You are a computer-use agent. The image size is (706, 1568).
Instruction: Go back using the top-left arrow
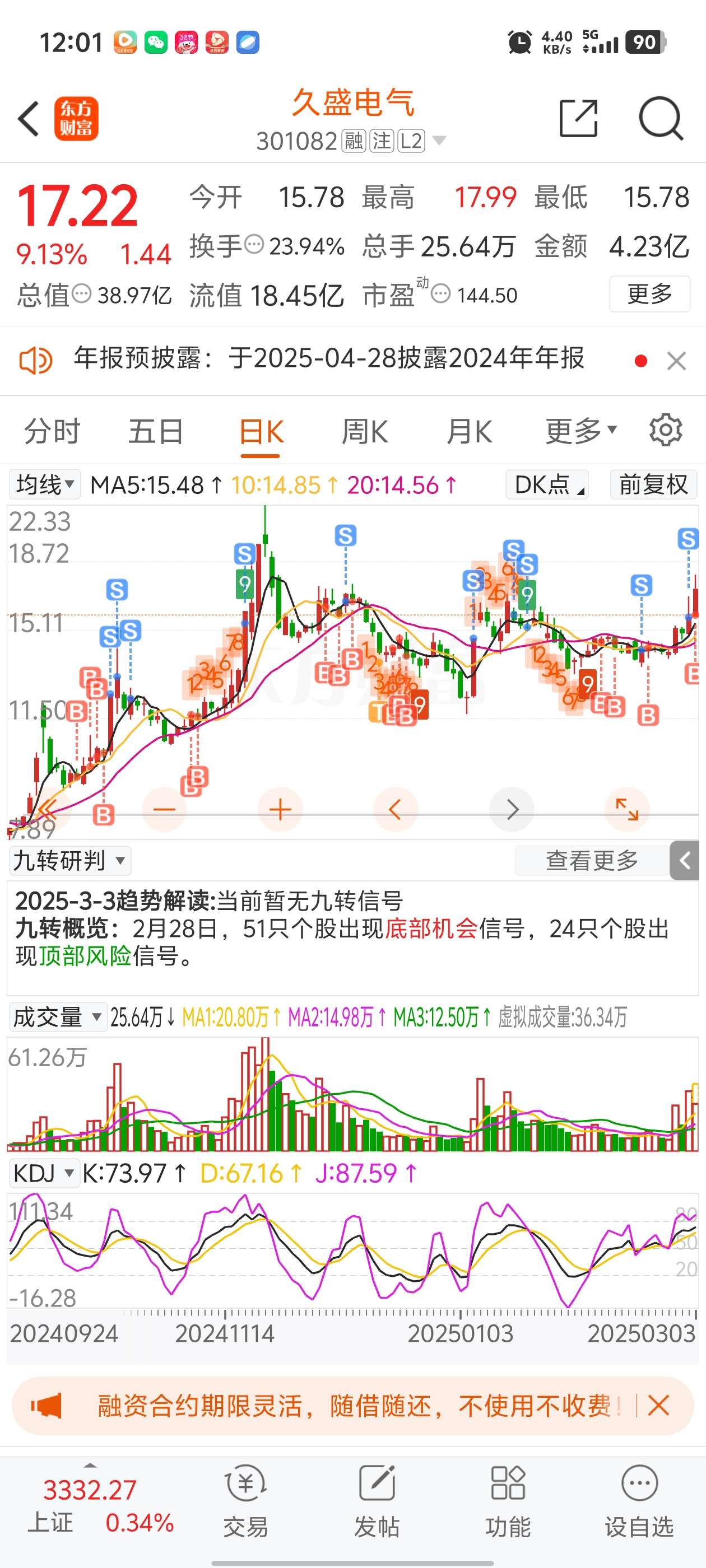click(x=29, y=119)
